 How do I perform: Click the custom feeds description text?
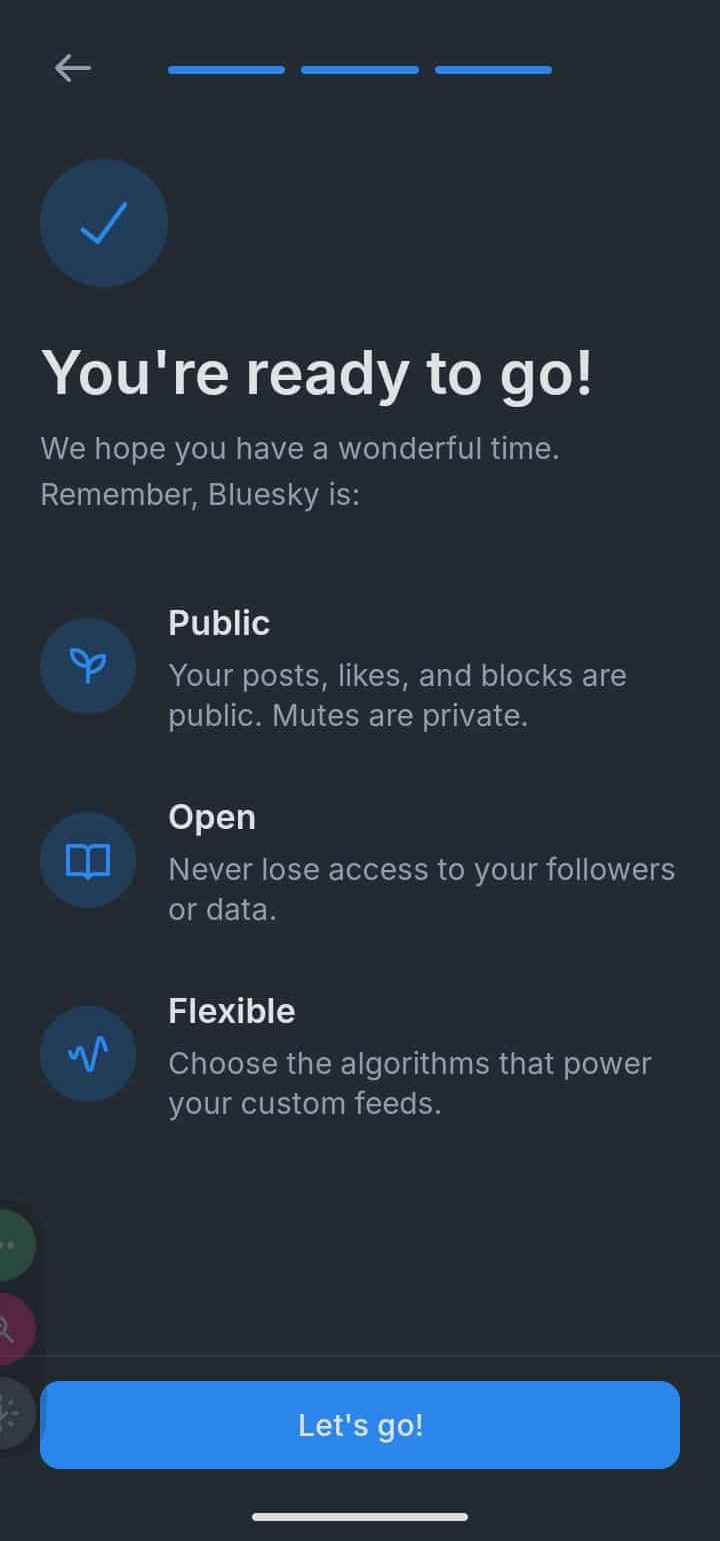pos(410,1083)
